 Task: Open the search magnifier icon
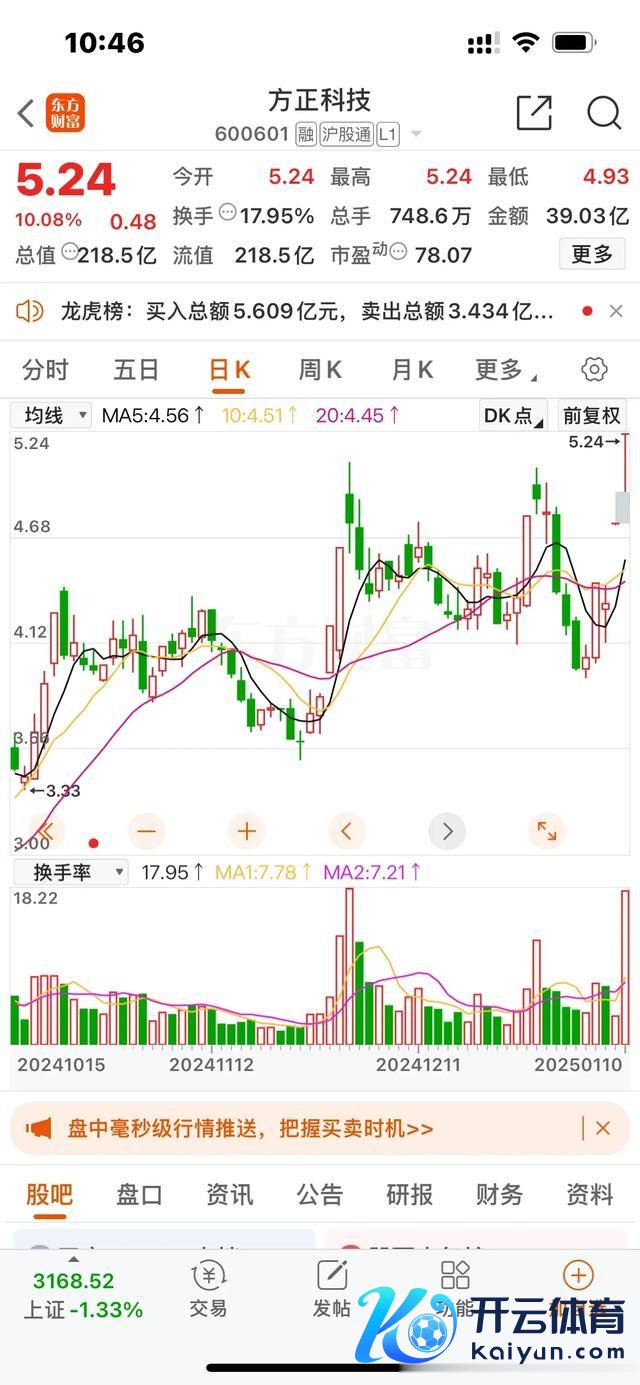click(x=604, y=113)
